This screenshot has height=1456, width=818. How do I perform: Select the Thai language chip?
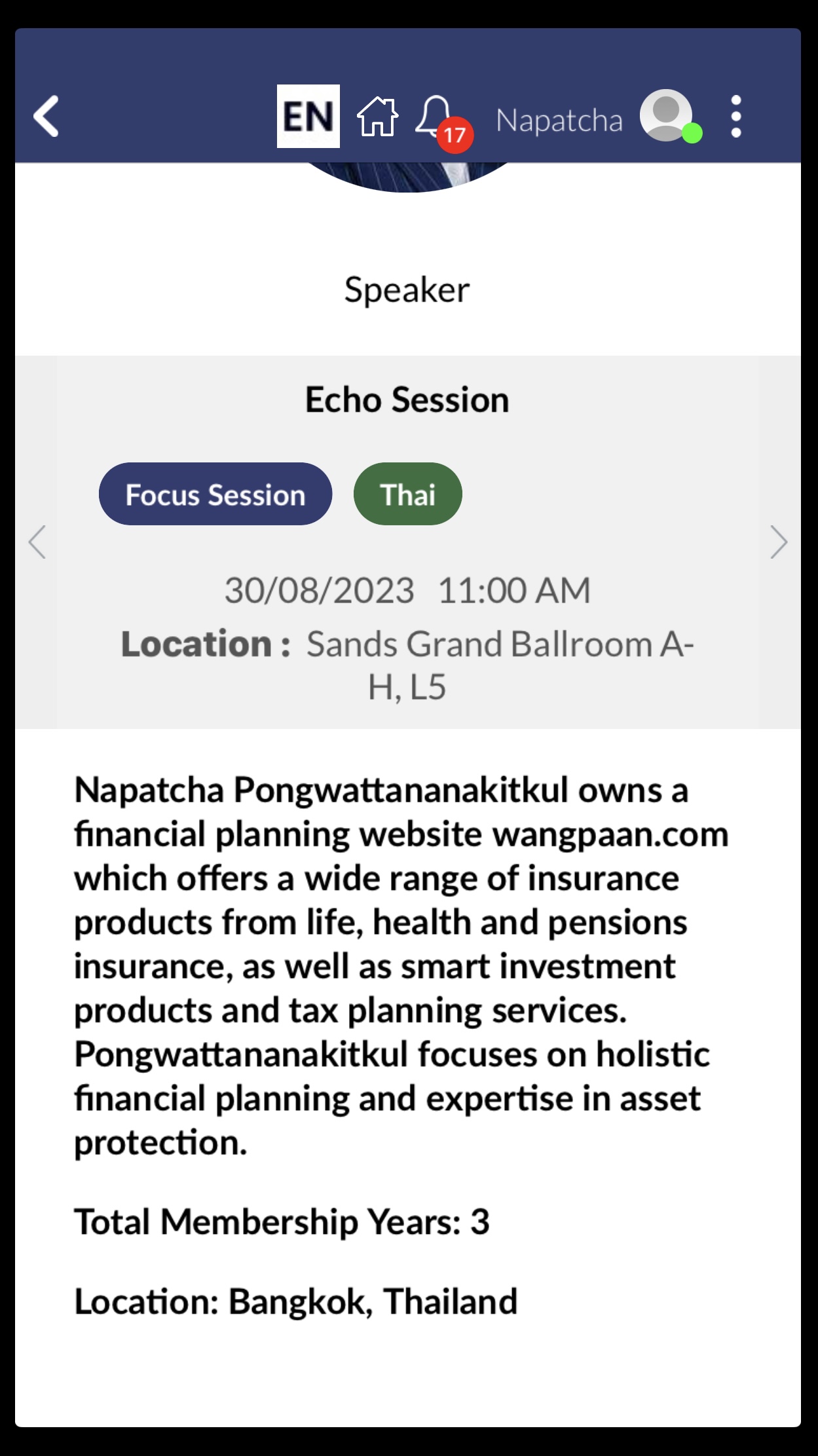click(x=407, y=495)
